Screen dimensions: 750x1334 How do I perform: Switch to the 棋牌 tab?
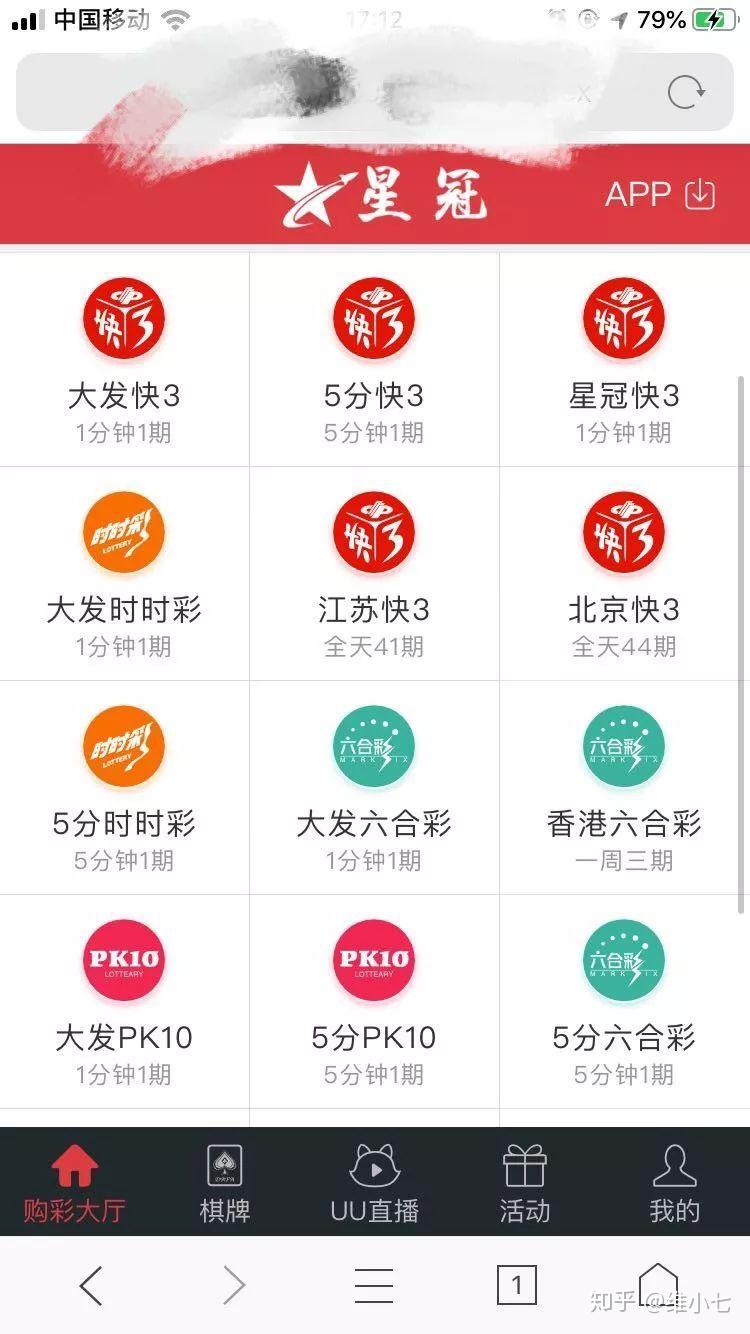[224, 1184]
